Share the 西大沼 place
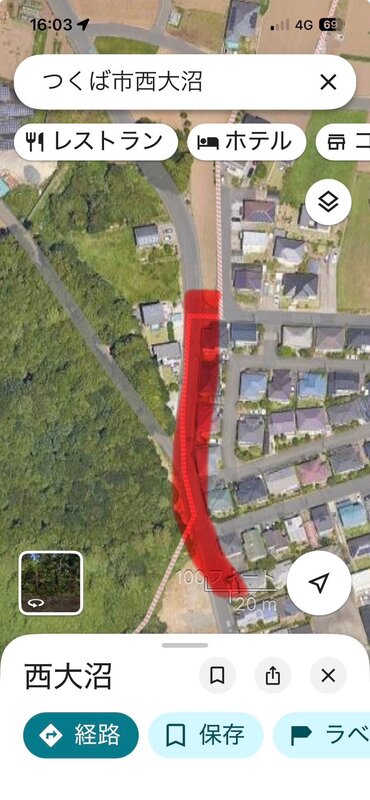The width and height of the screenshot is (370, 800). 273,676
